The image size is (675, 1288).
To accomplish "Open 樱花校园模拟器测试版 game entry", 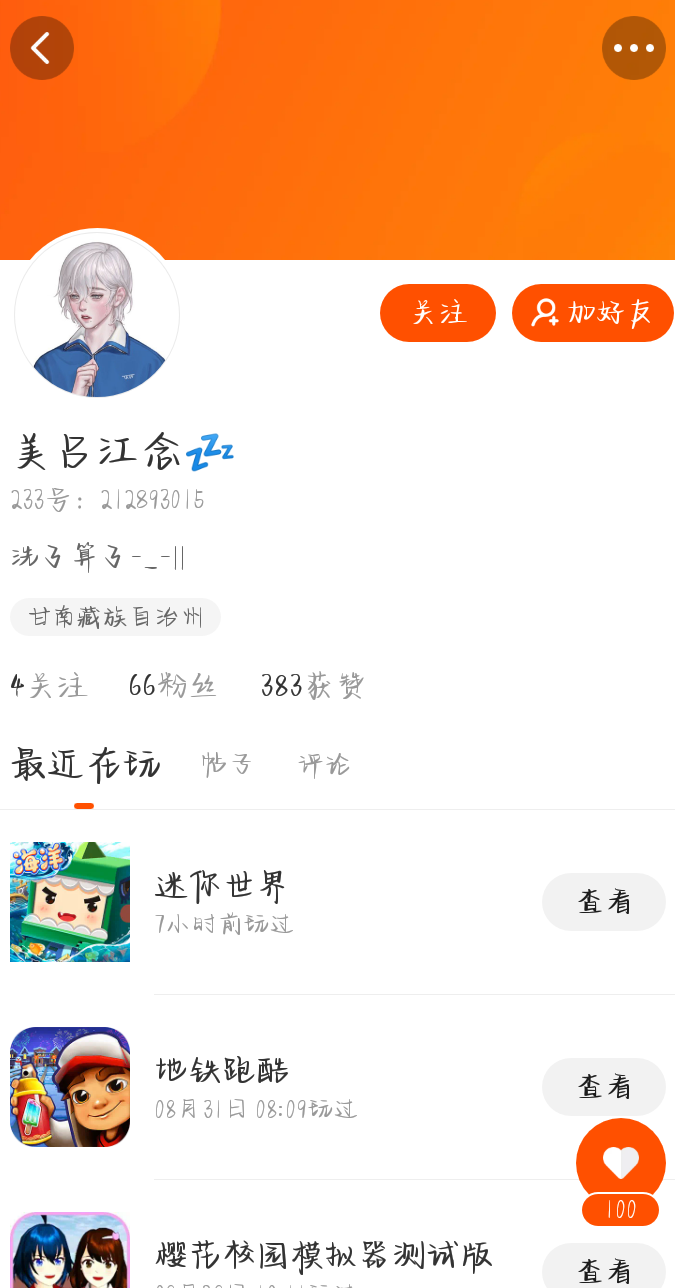I will 323,1255.
